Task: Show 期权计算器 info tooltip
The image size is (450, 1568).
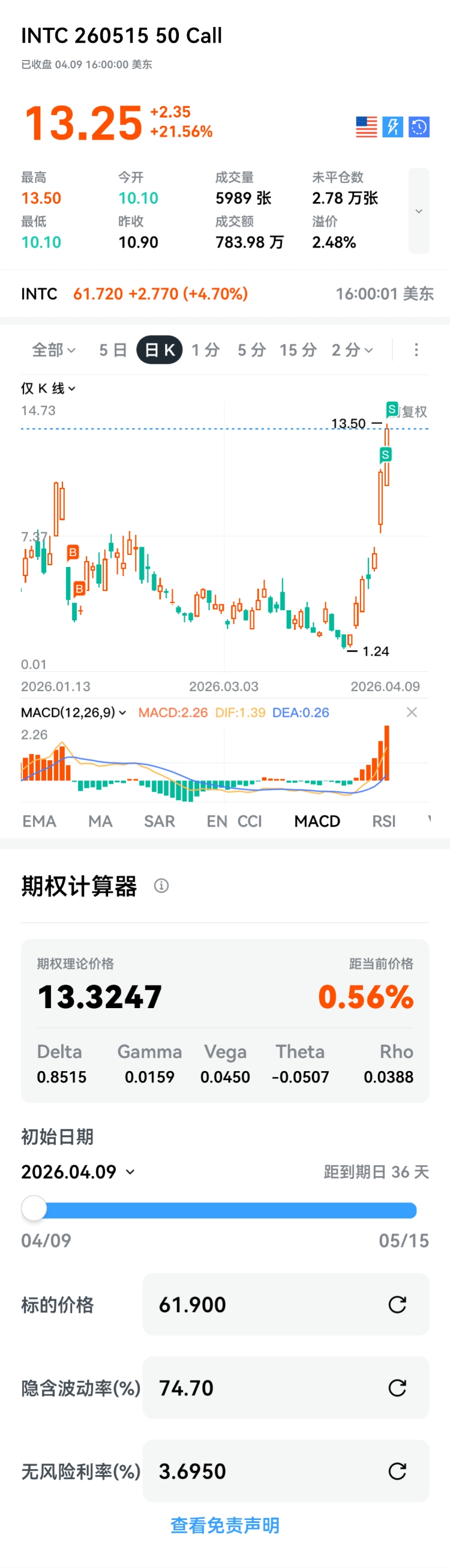Action: pos(161,886)
